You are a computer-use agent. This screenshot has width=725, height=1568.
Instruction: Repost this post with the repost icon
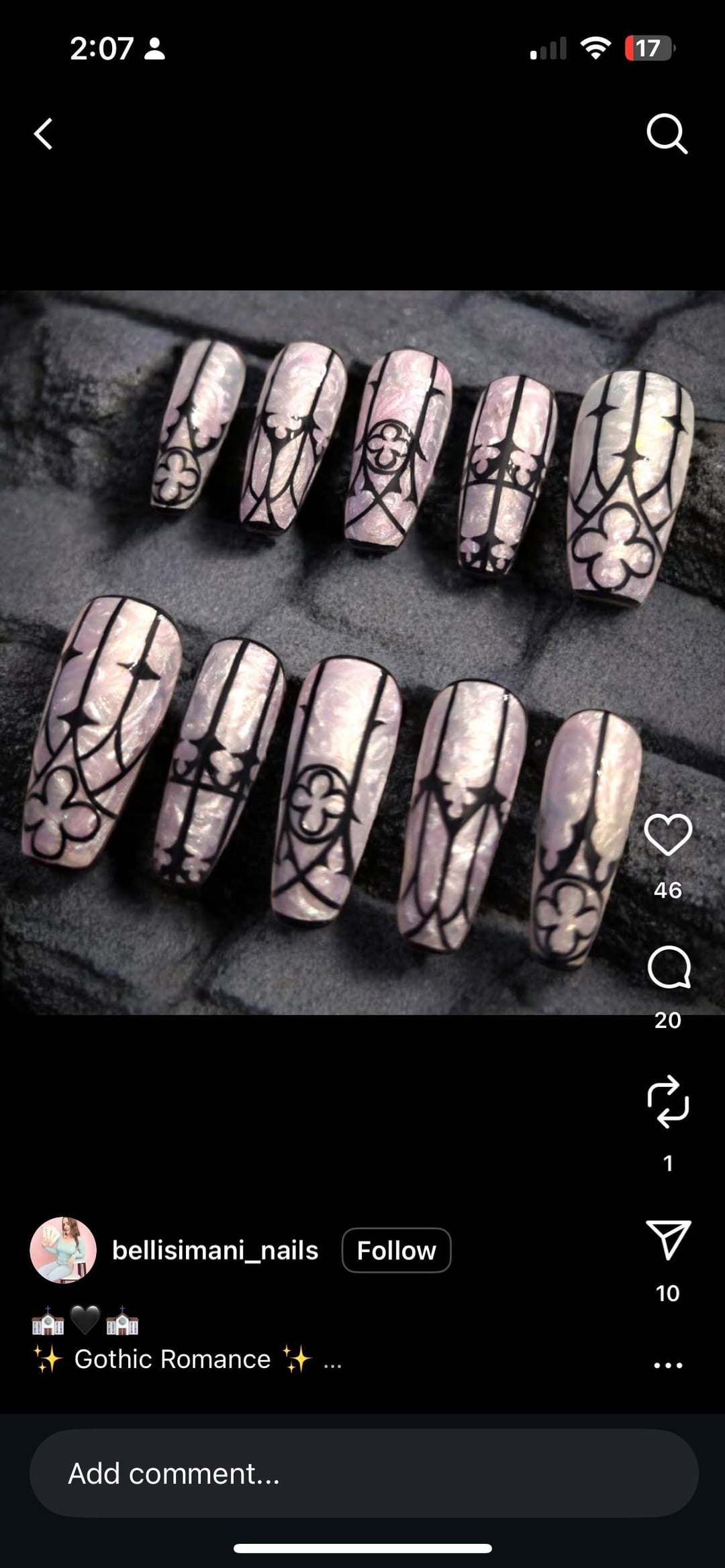[667, 1101]
